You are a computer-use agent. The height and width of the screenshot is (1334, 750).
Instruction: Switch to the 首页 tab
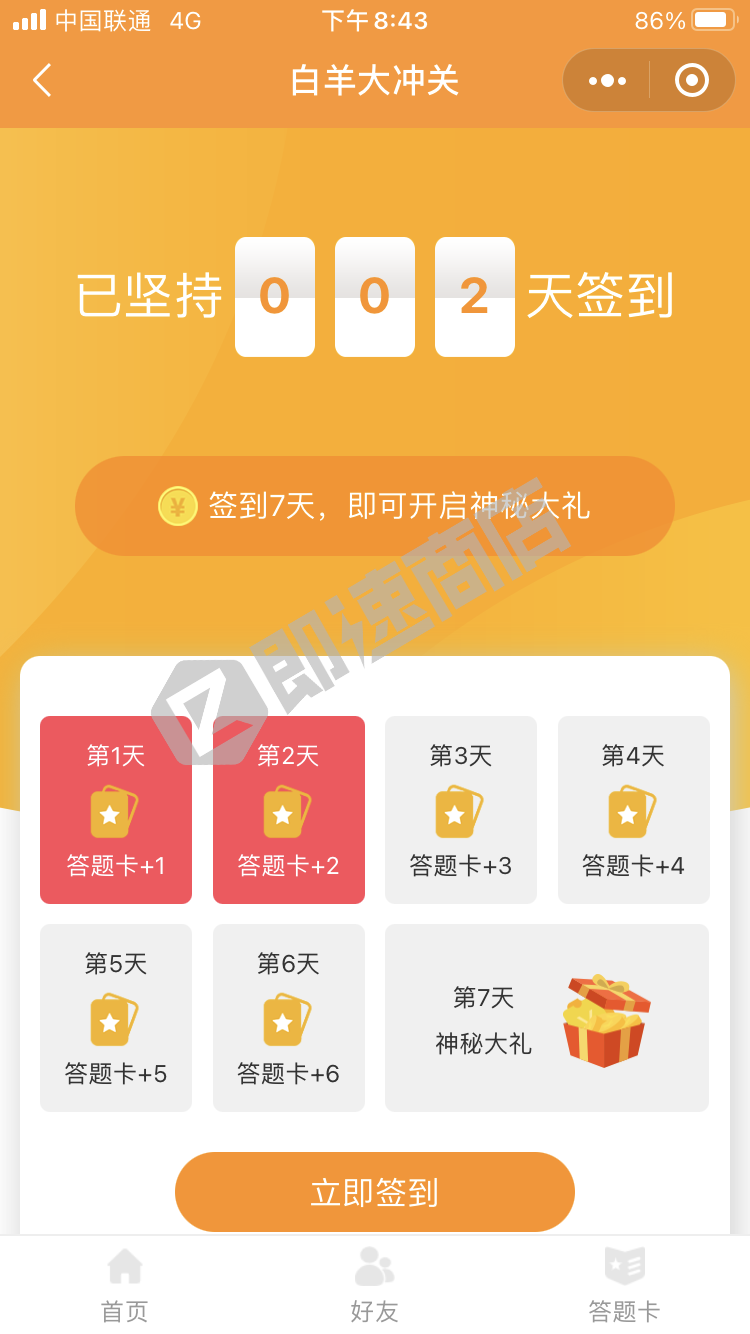coord(125,1284)
